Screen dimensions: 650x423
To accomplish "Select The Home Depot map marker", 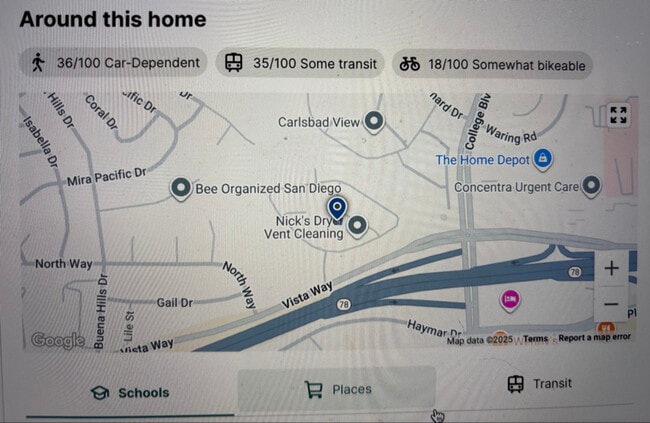I will click(x=542, y=159).
